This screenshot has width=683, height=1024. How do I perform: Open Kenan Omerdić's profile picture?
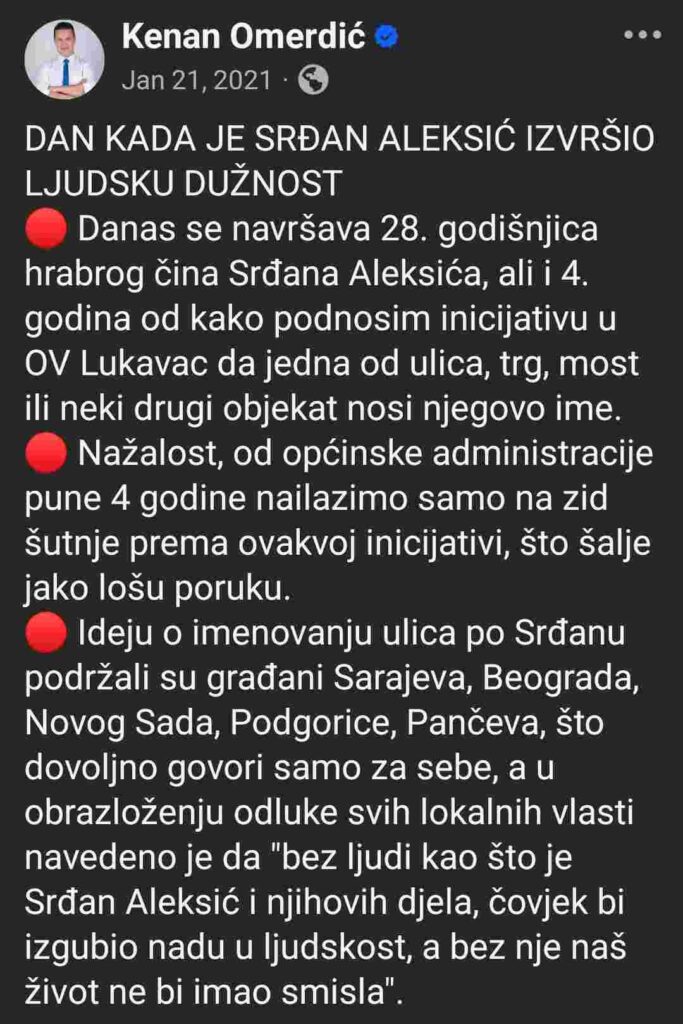(x=64, y=60)
